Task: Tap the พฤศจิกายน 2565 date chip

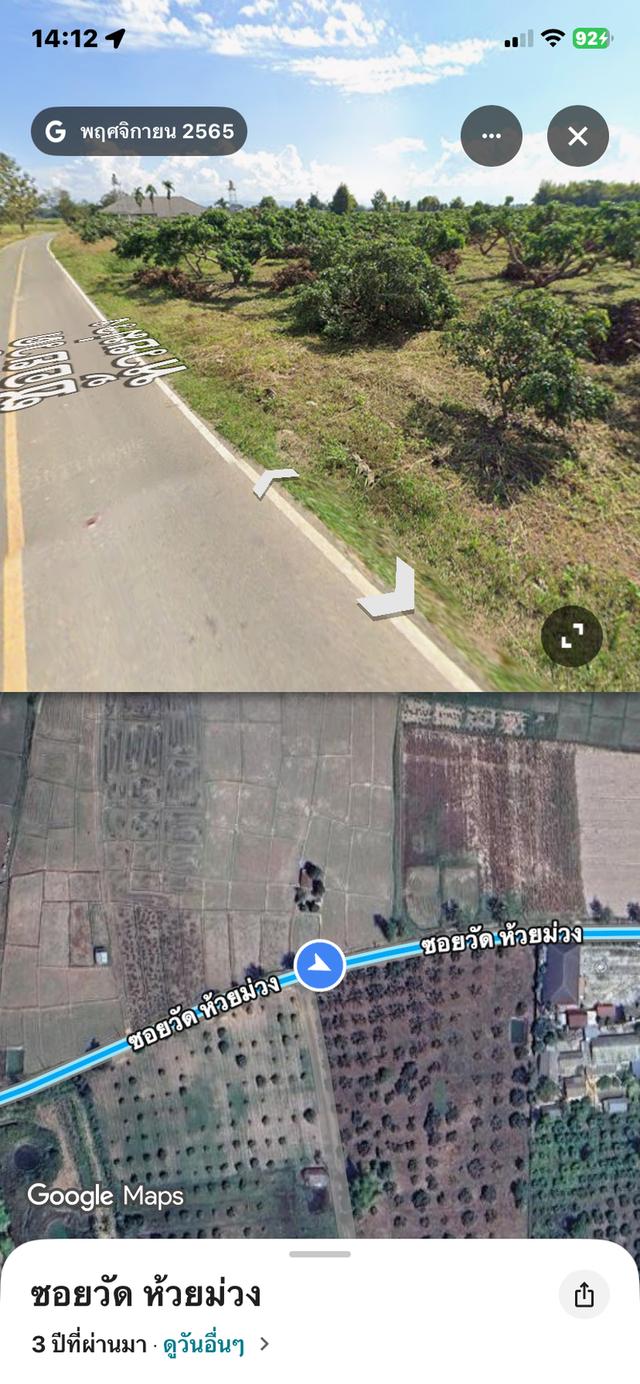Action: 139,131
